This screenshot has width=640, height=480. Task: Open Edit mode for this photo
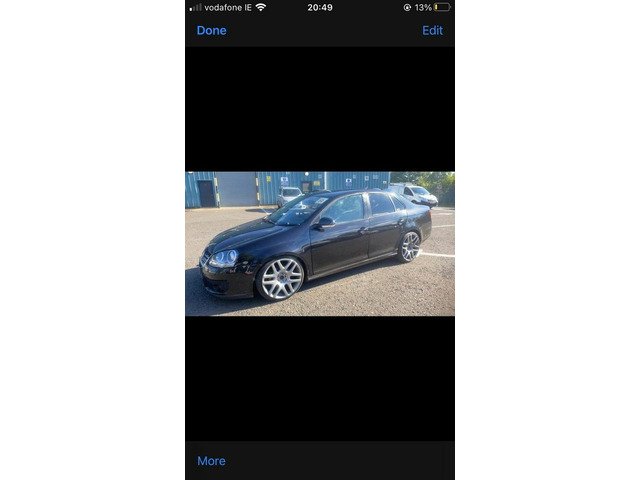pos(432,30)
